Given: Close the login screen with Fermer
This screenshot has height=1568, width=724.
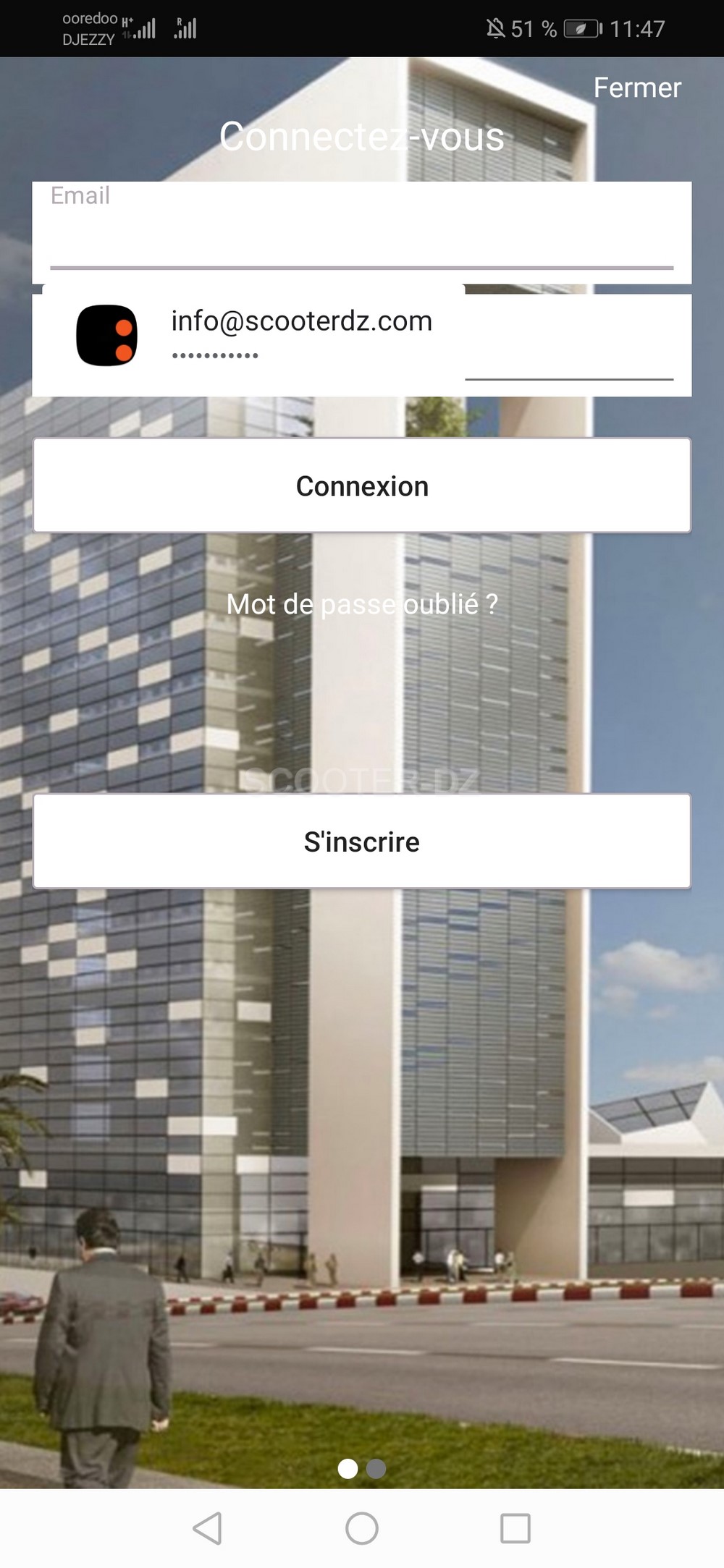Looking at the screenshot, I should [x=637, y=88].
